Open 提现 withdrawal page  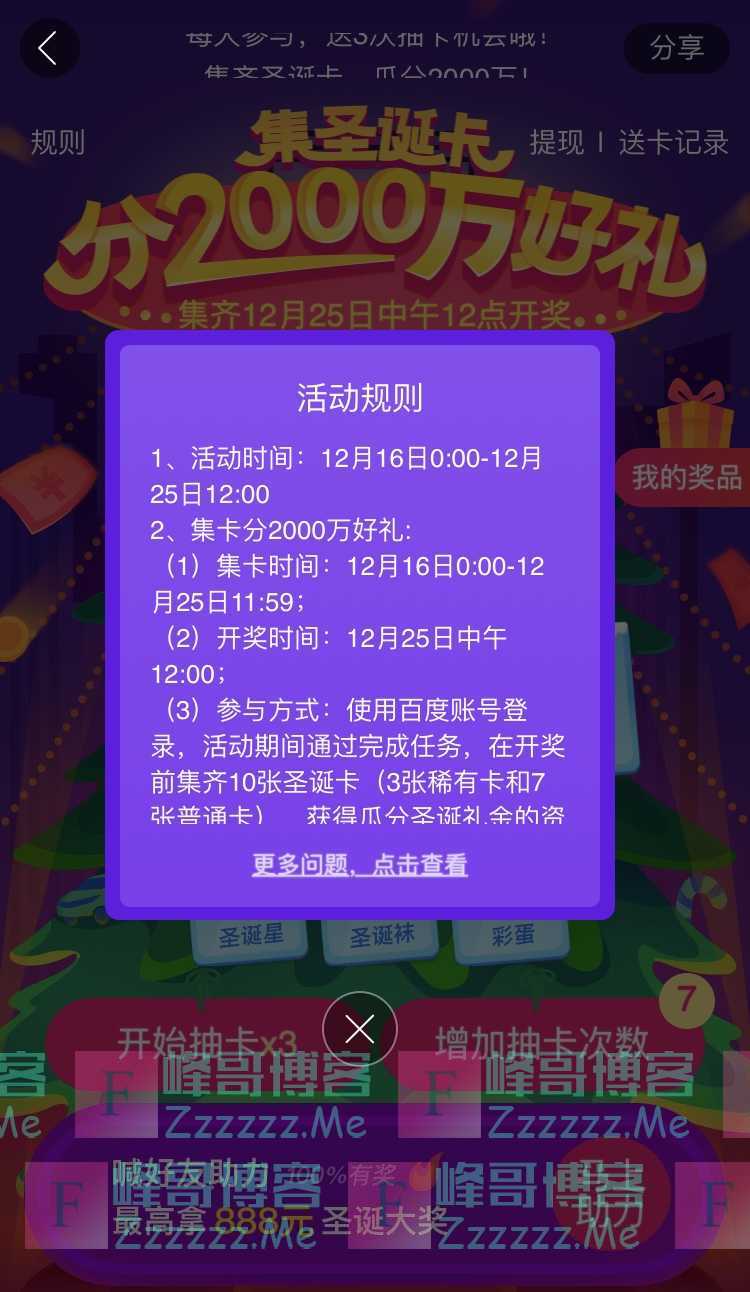(x=556, y=143)
